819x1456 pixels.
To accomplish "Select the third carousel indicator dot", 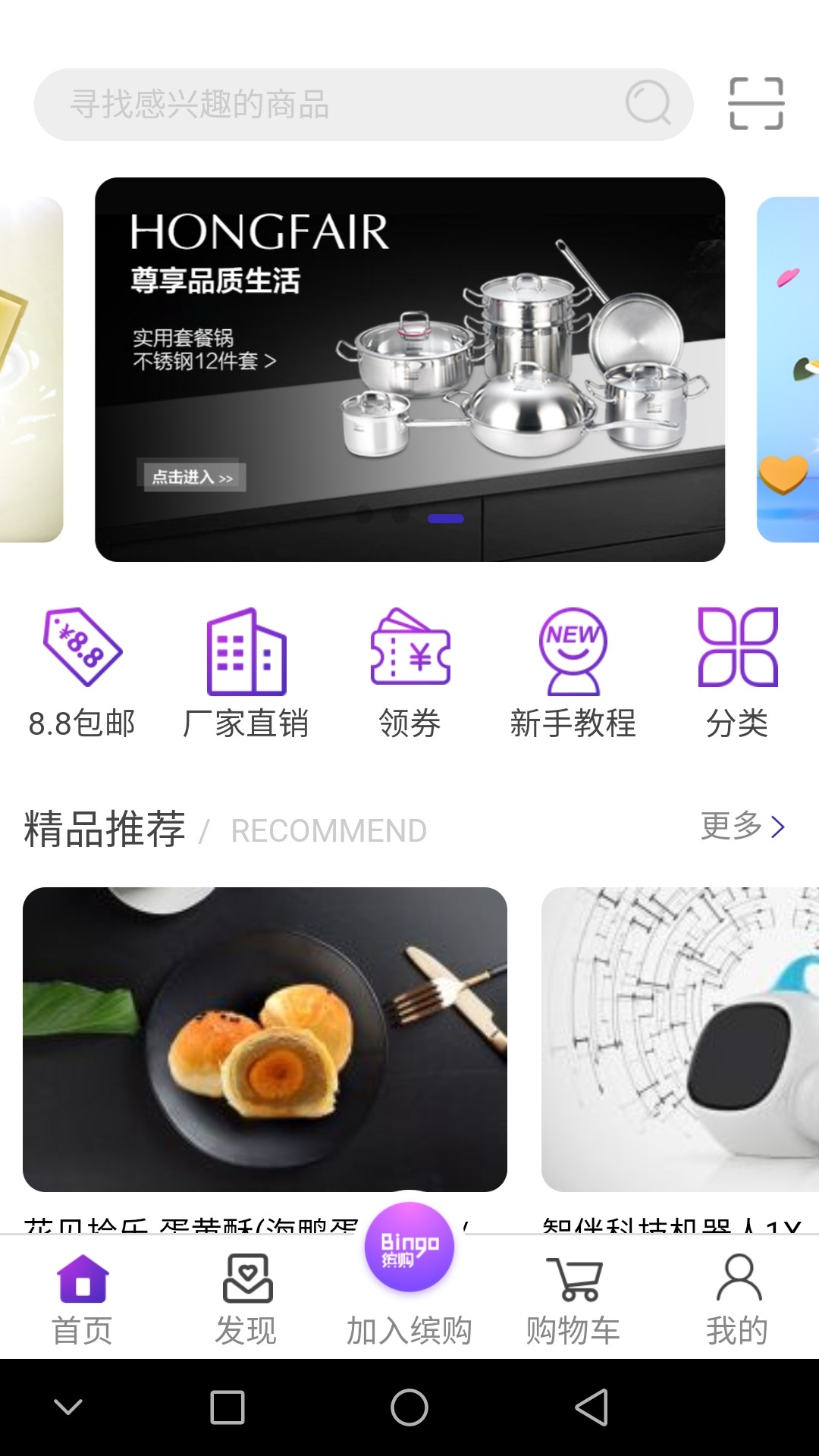I will [444, 517].
